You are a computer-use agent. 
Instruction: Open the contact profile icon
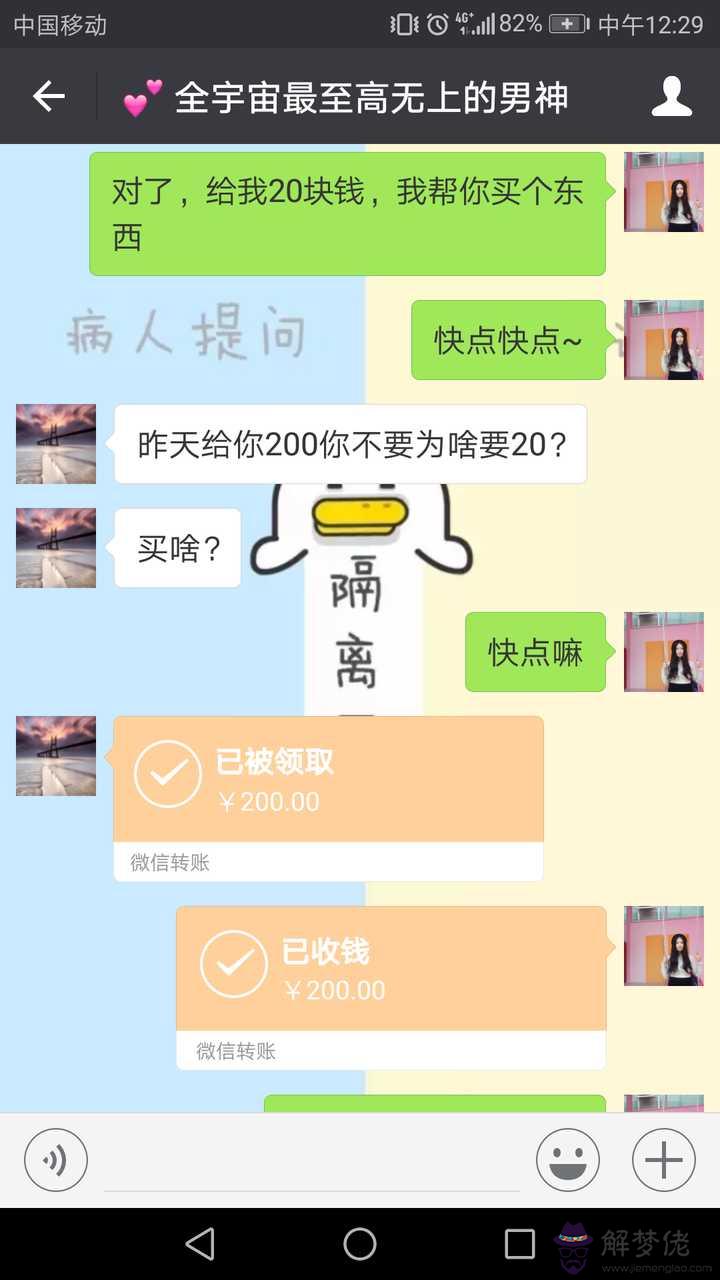click(671, 97)
